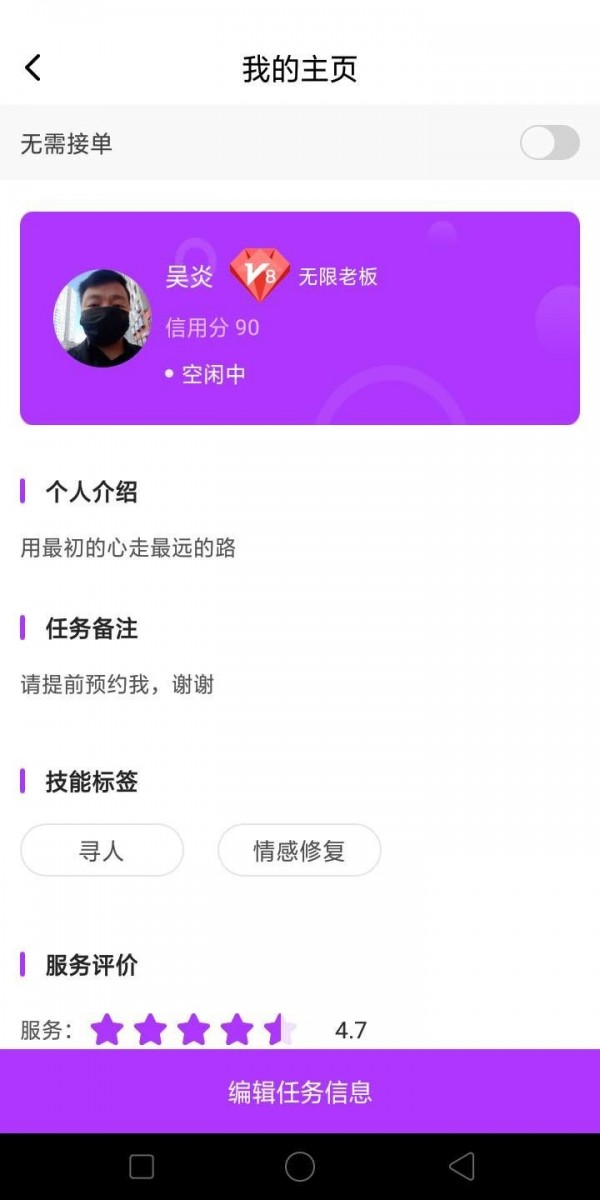Select the 情感修复 skill tag
The height and width of the screenshot is (1200, 600).
pos(299,850)
